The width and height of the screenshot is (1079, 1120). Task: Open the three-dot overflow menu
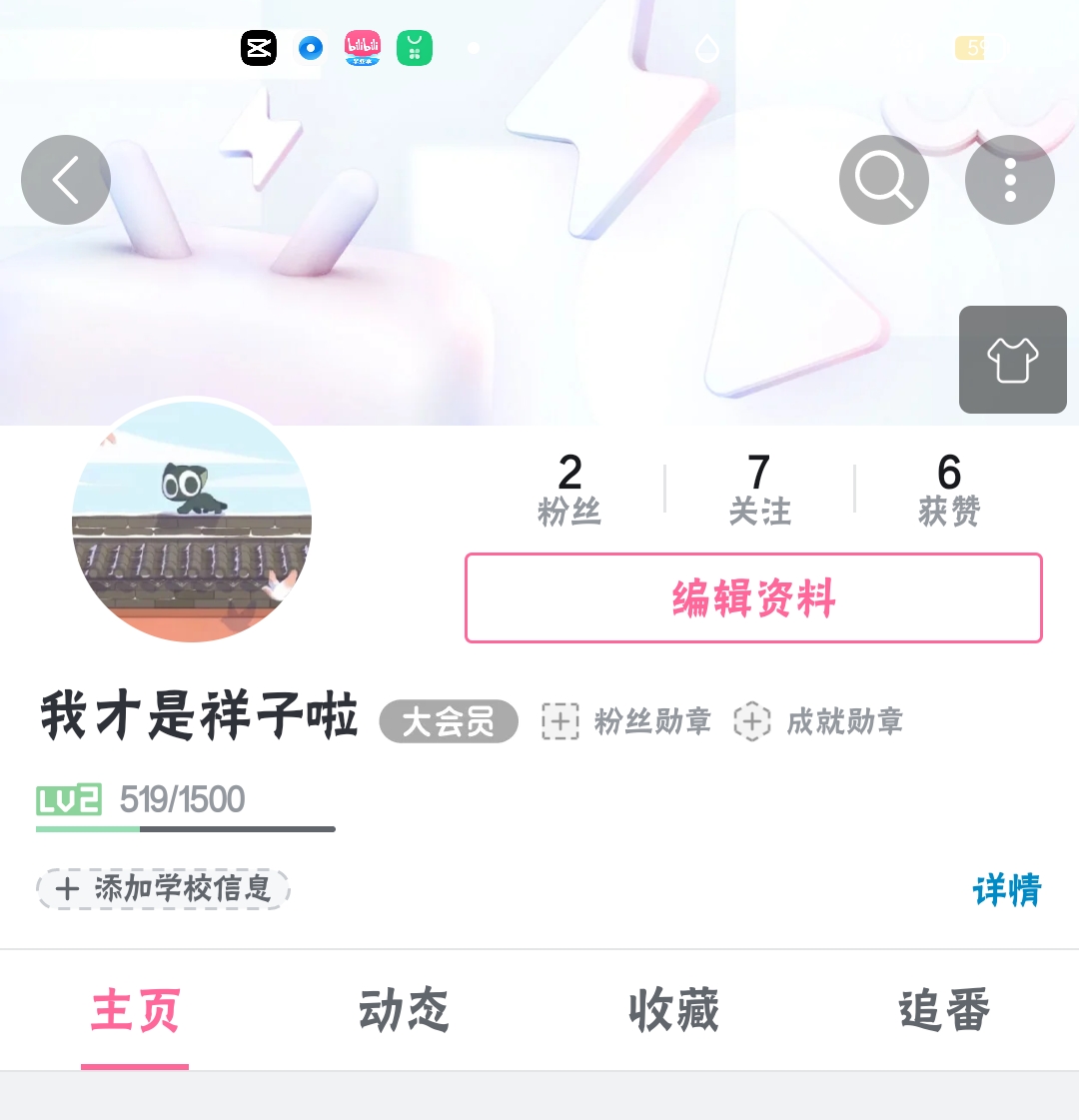point(1010,180)
